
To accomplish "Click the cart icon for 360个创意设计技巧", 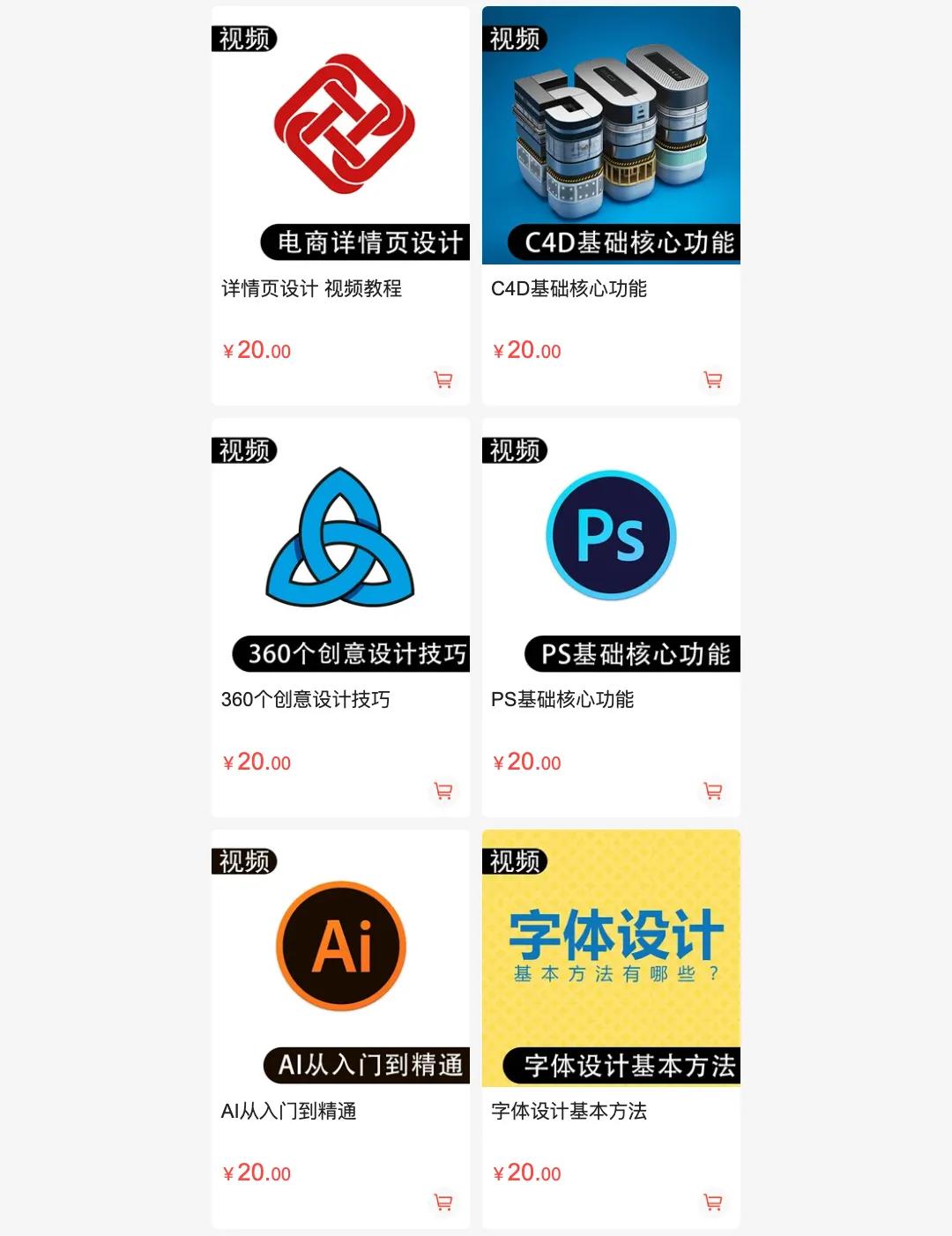I will 443,792.
